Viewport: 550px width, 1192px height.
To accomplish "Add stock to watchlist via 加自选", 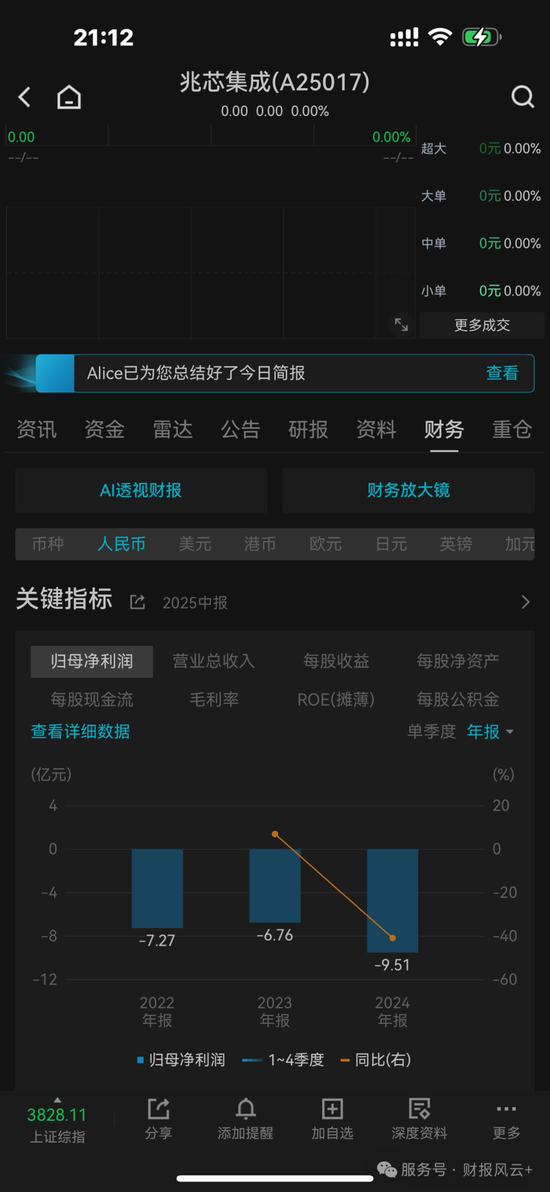I will coord(332,1119).
